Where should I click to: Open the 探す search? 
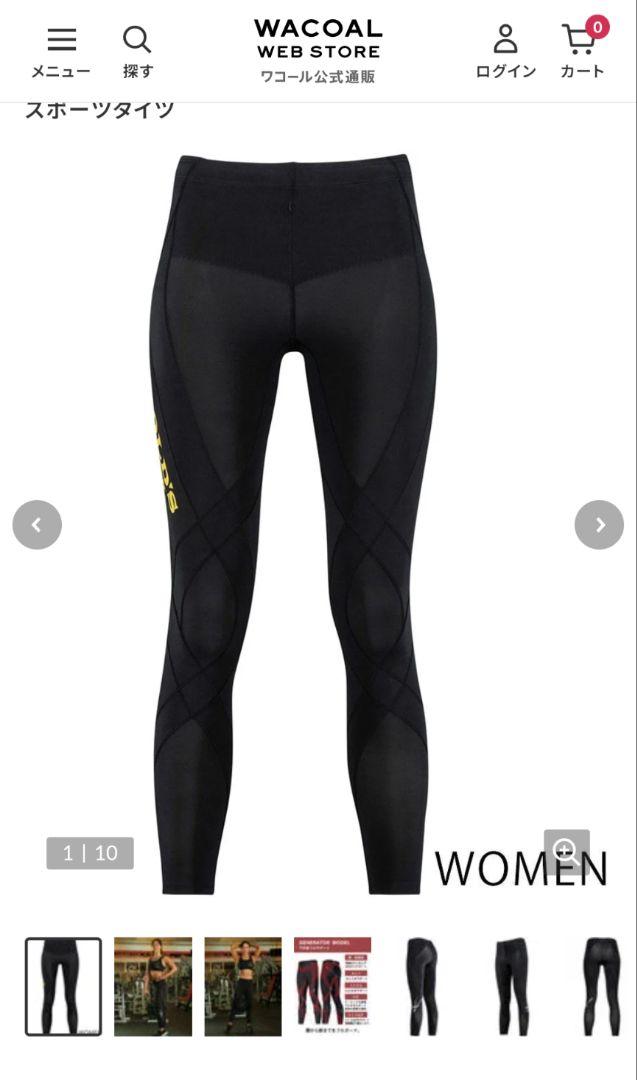[137, 51]
